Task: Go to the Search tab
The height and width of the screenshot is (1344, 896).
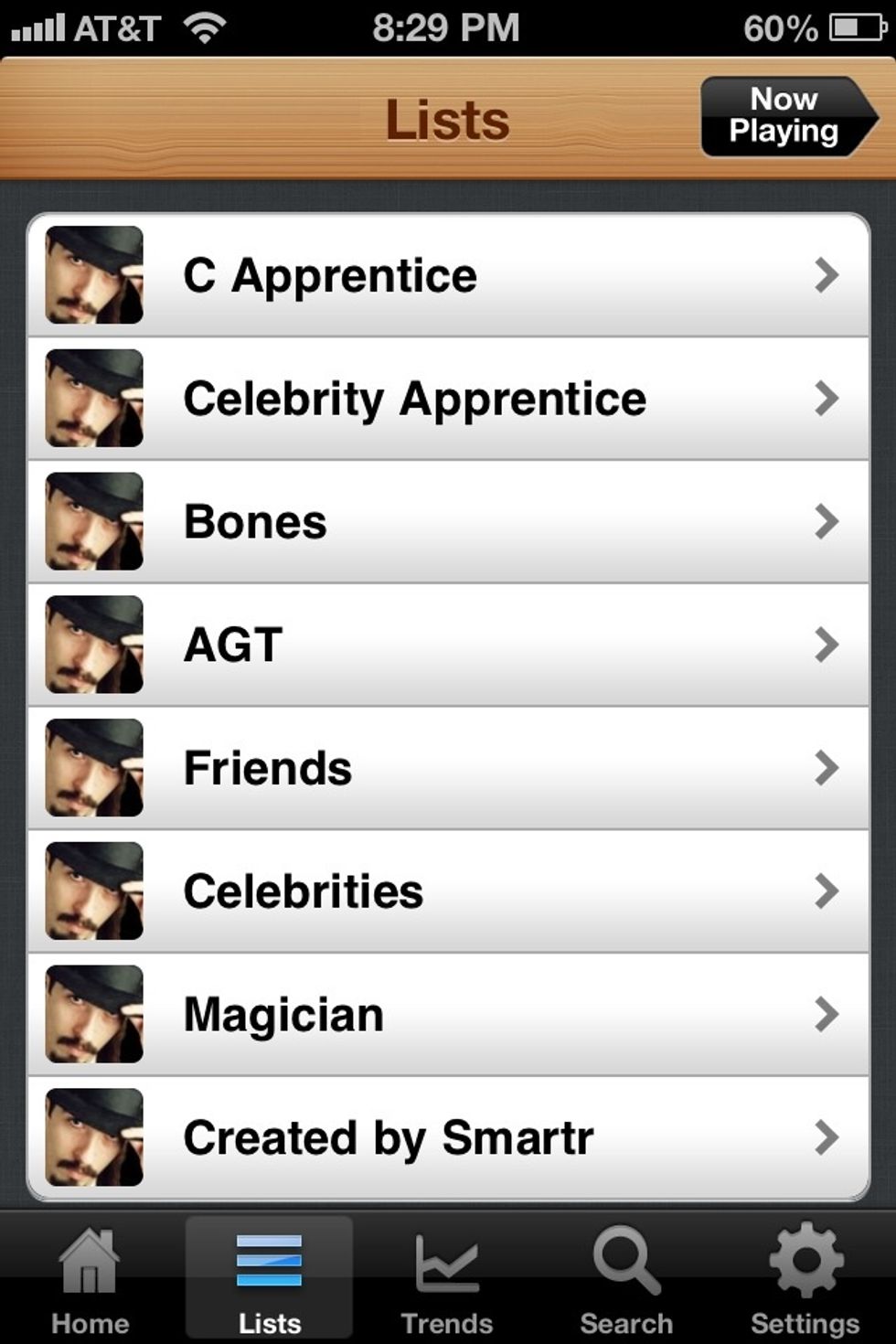Action: 626,1280
